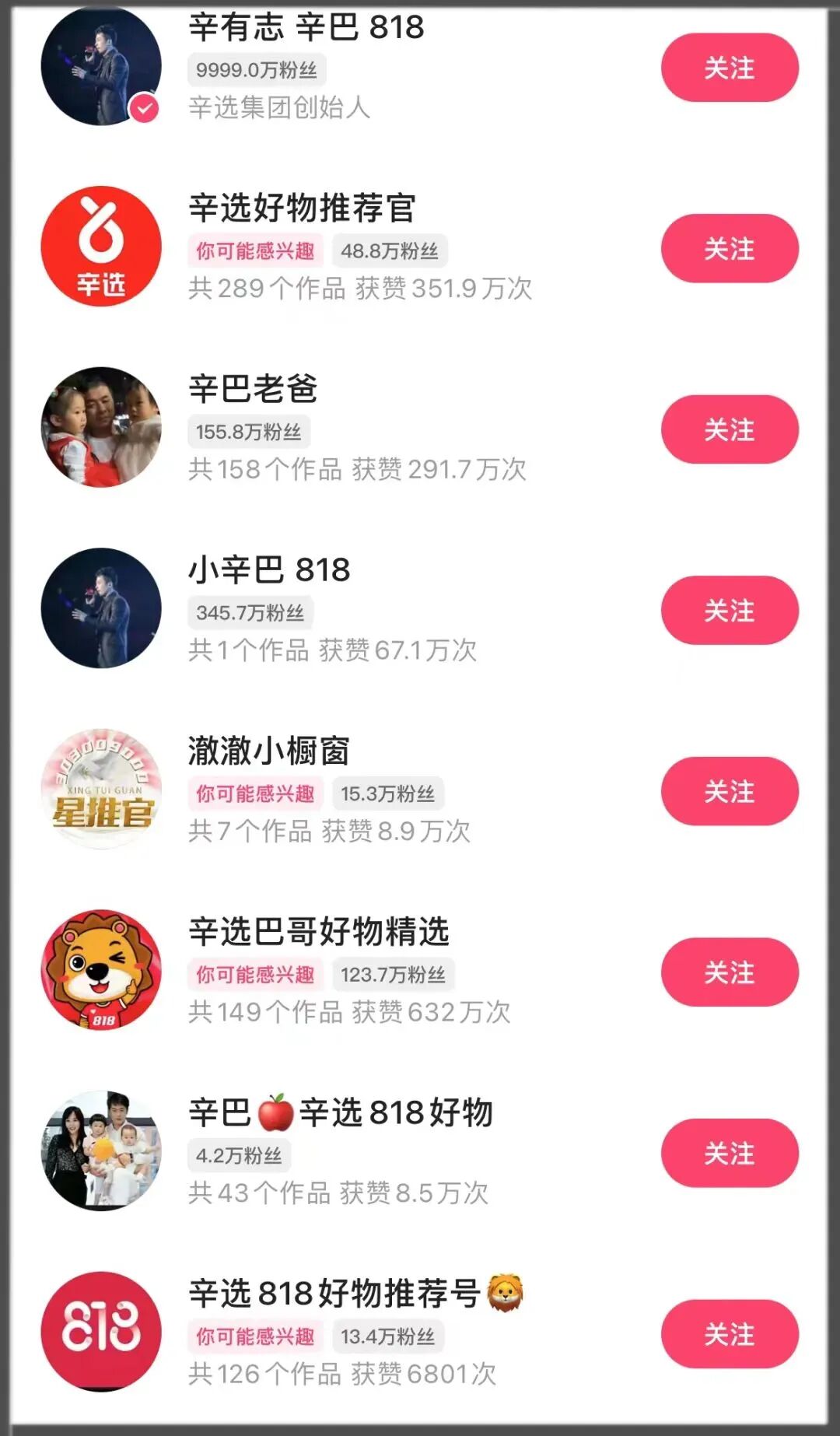Tap 关注 beside 辛选巴哥好物精选
Image resolution: width=840 pixels, height=1436 pixels.
point(729,972)
